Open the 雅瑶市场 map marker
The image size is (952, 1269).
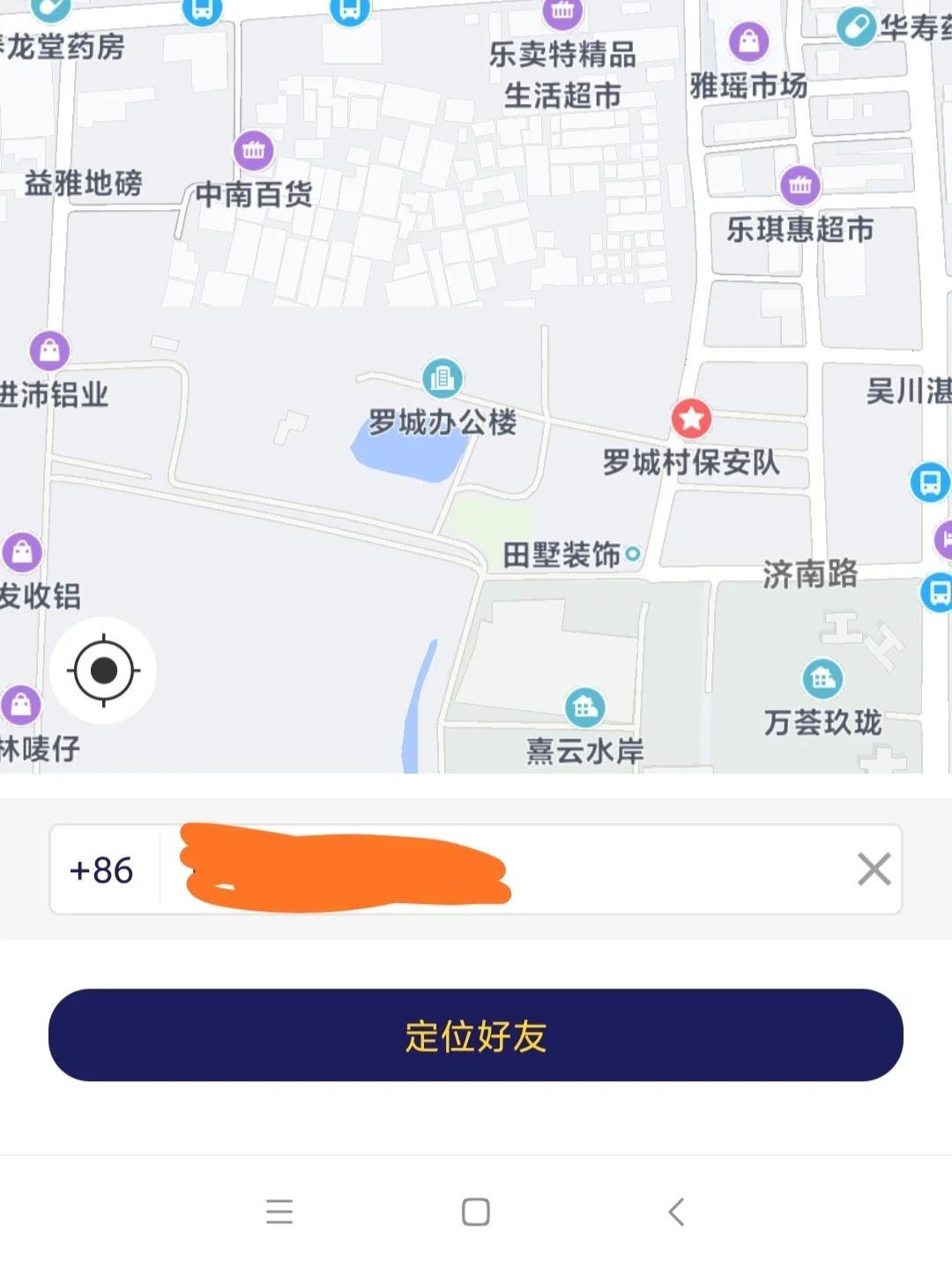coord(748,41)
